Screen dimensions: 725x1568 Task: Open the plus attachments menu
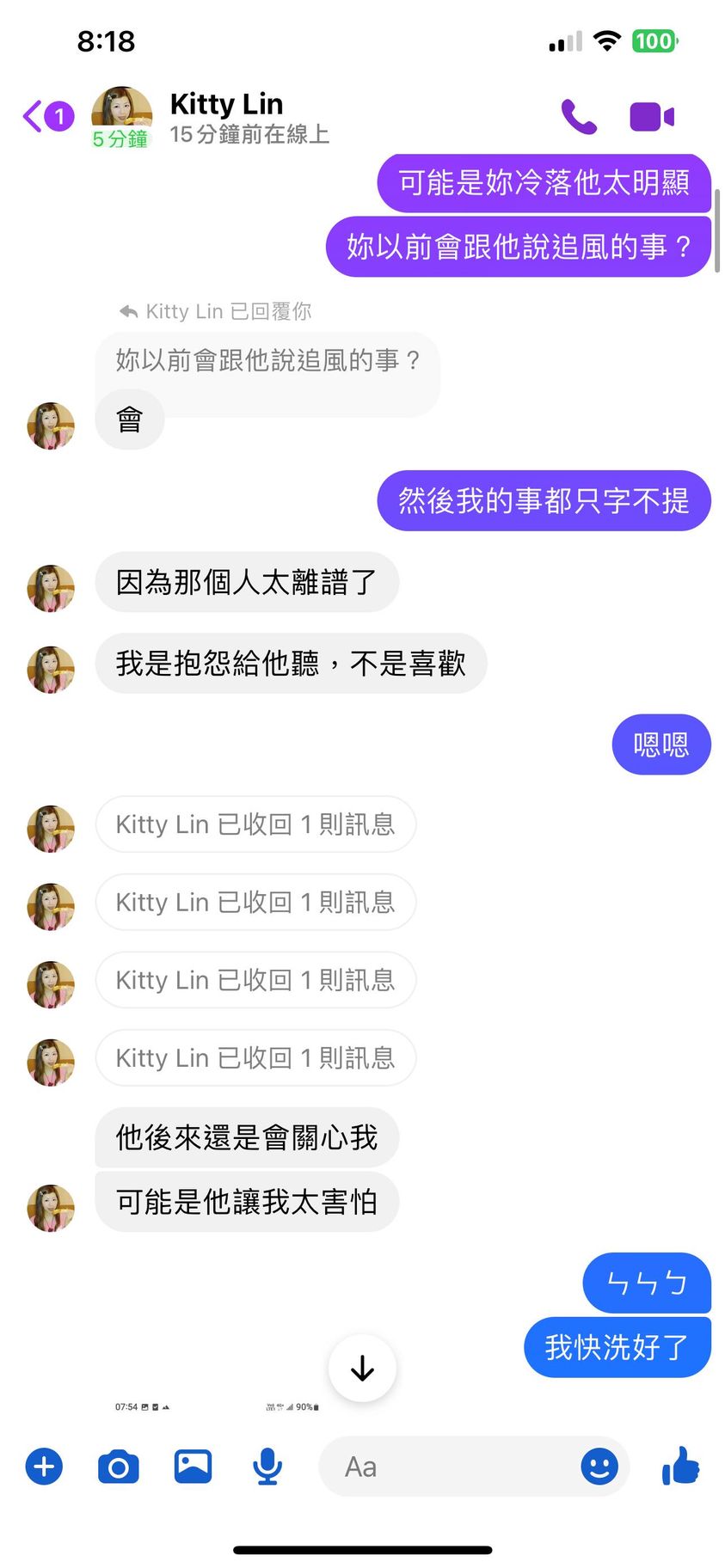44,1467
